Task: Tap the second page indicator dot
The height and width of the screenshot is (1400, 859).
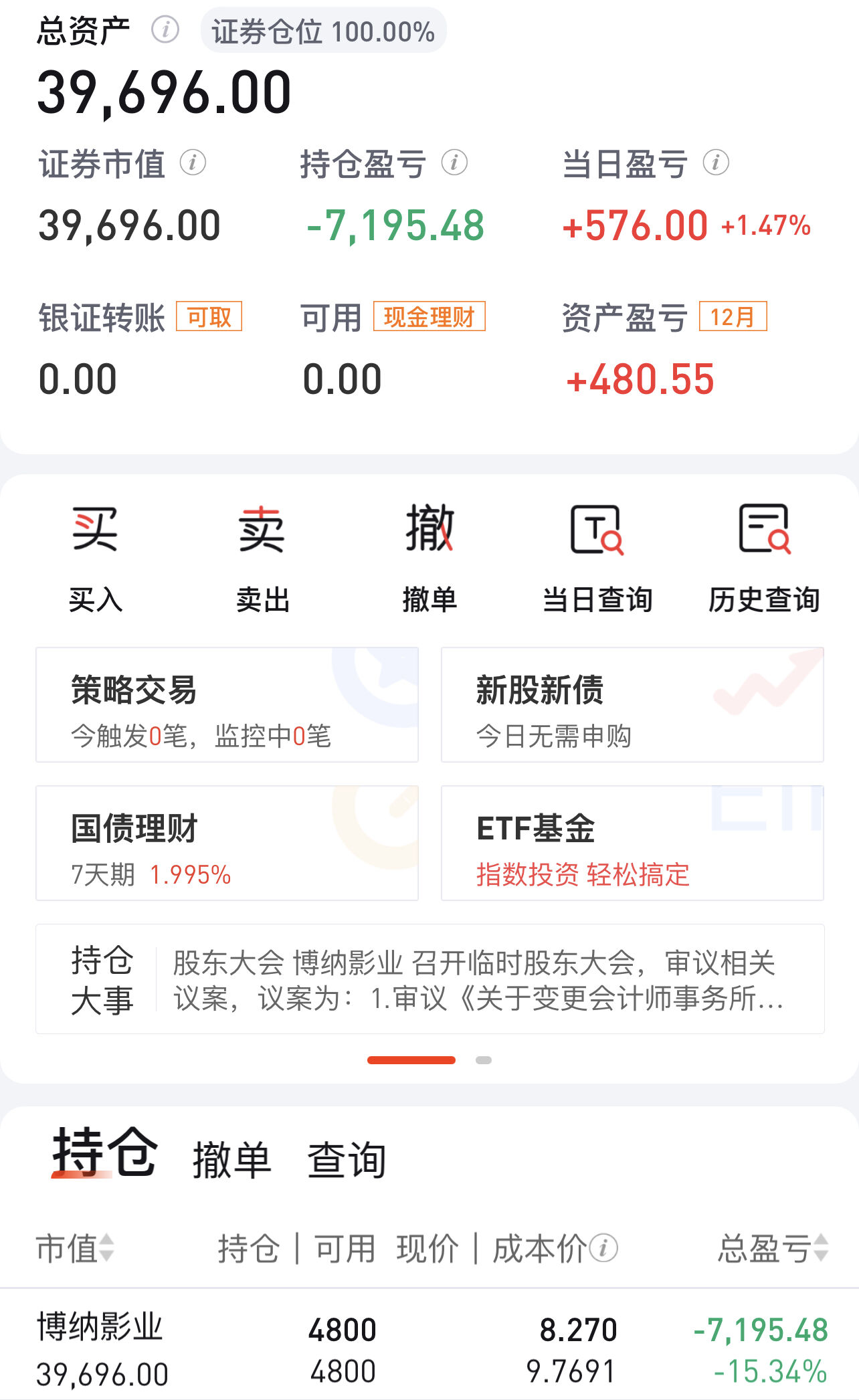Action: click(x=483, y=1059)
